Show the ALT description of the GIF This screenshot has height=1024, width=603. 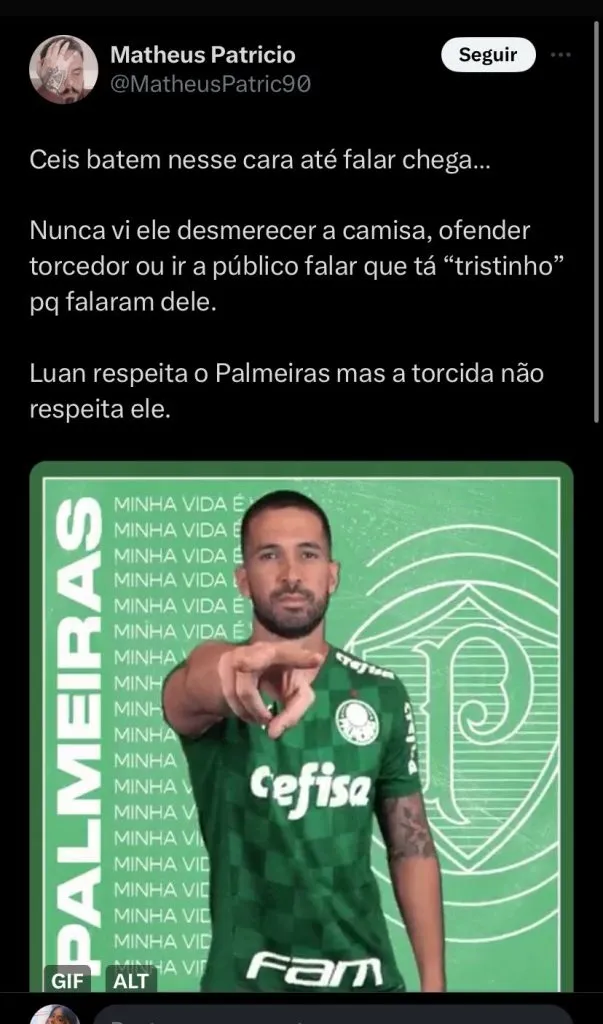(131, 980)
